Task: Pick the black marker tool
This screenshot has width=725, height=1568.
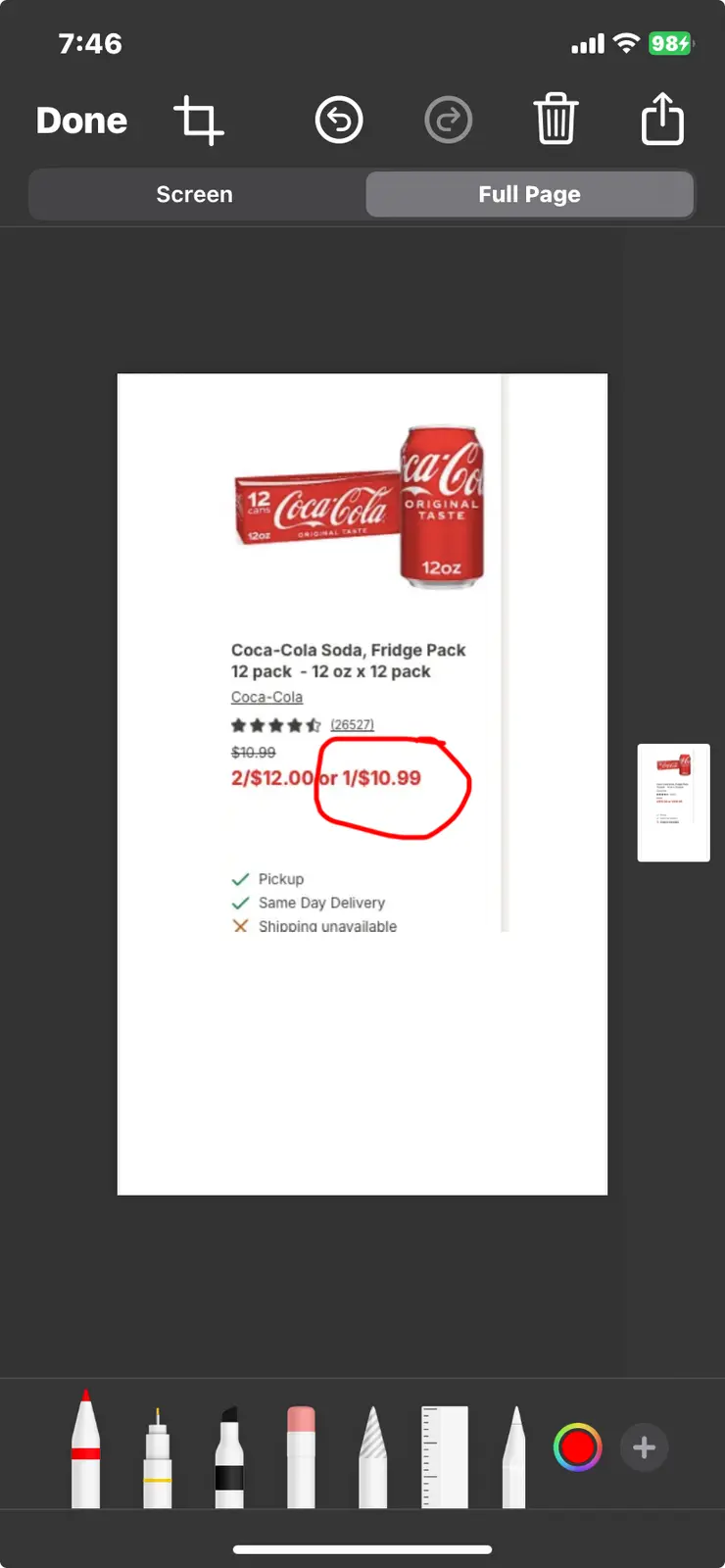Action: [x=229, y=1457]
